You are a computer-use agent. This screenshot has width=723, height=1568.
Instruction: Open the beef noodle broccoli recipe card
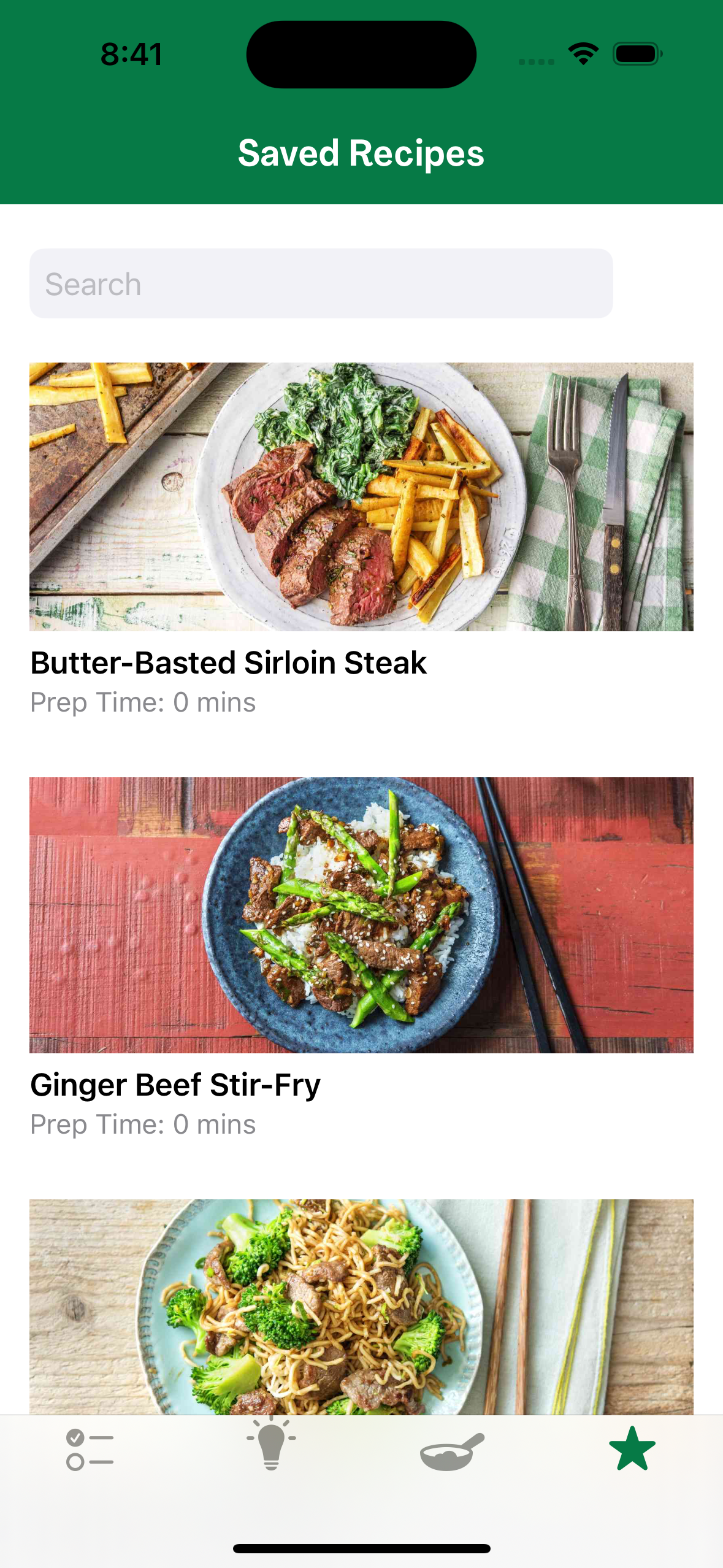[x=361, y=1307]
